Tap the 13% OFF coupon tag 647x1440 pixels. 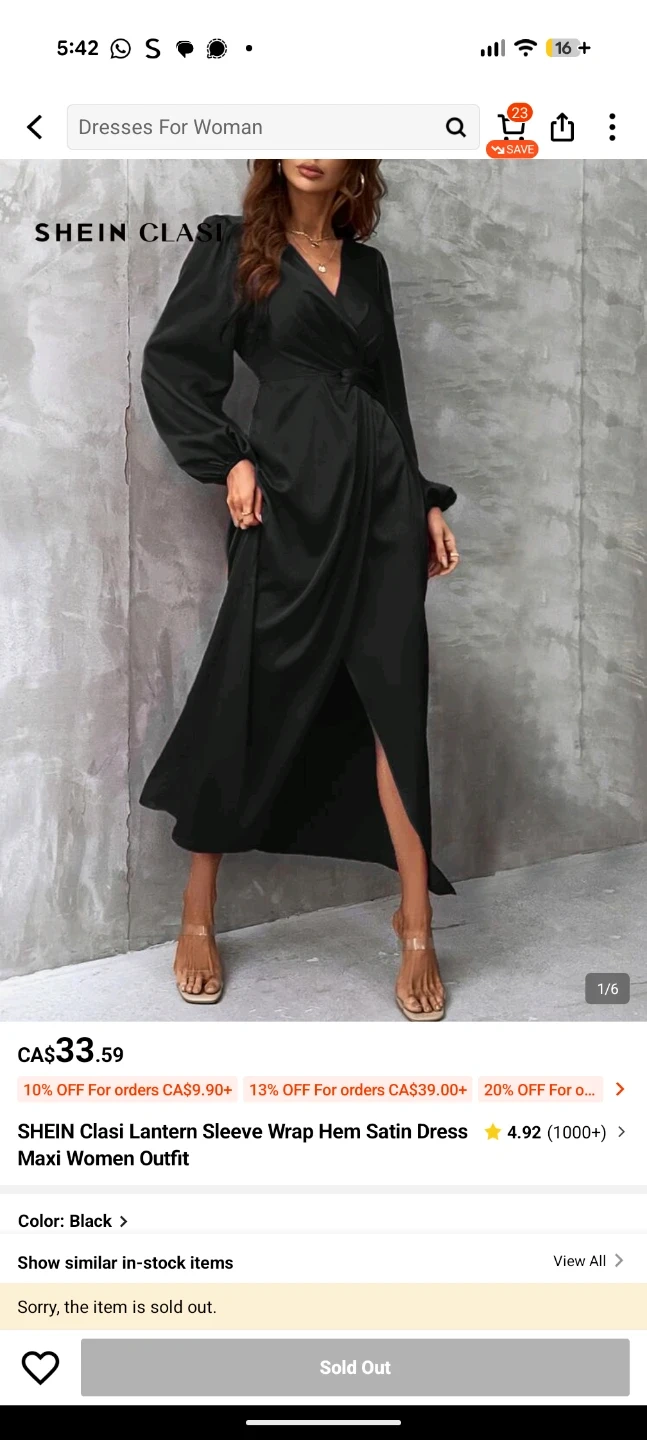click(x=358, y=1089)
